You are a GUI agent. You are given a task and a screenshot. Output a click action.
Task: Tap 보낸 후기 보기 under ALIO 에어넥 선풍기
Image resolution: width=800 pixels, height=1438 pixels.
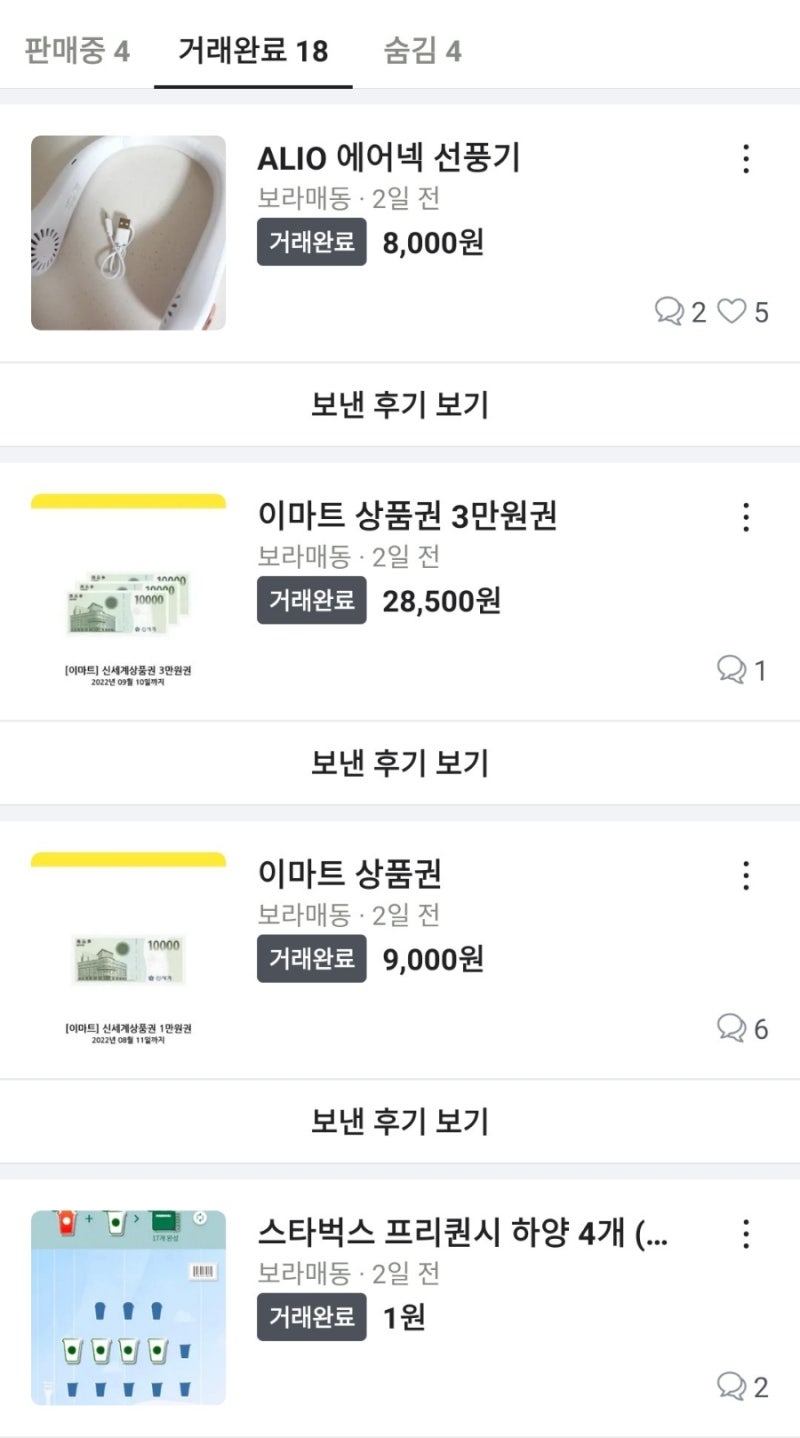pos(400,405)
